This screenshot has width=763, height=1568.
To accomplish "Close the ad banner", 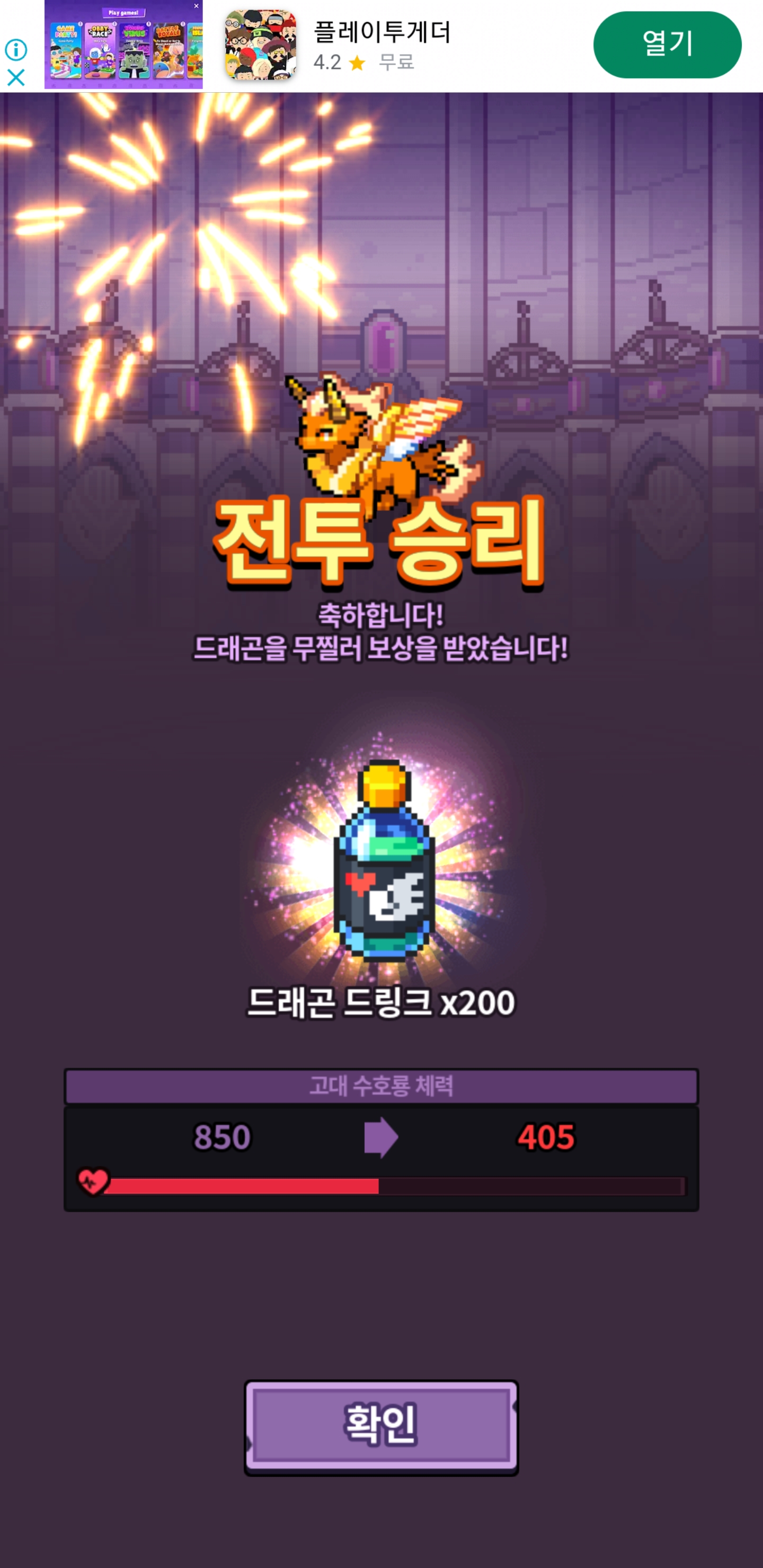I will tap(16, 77).
